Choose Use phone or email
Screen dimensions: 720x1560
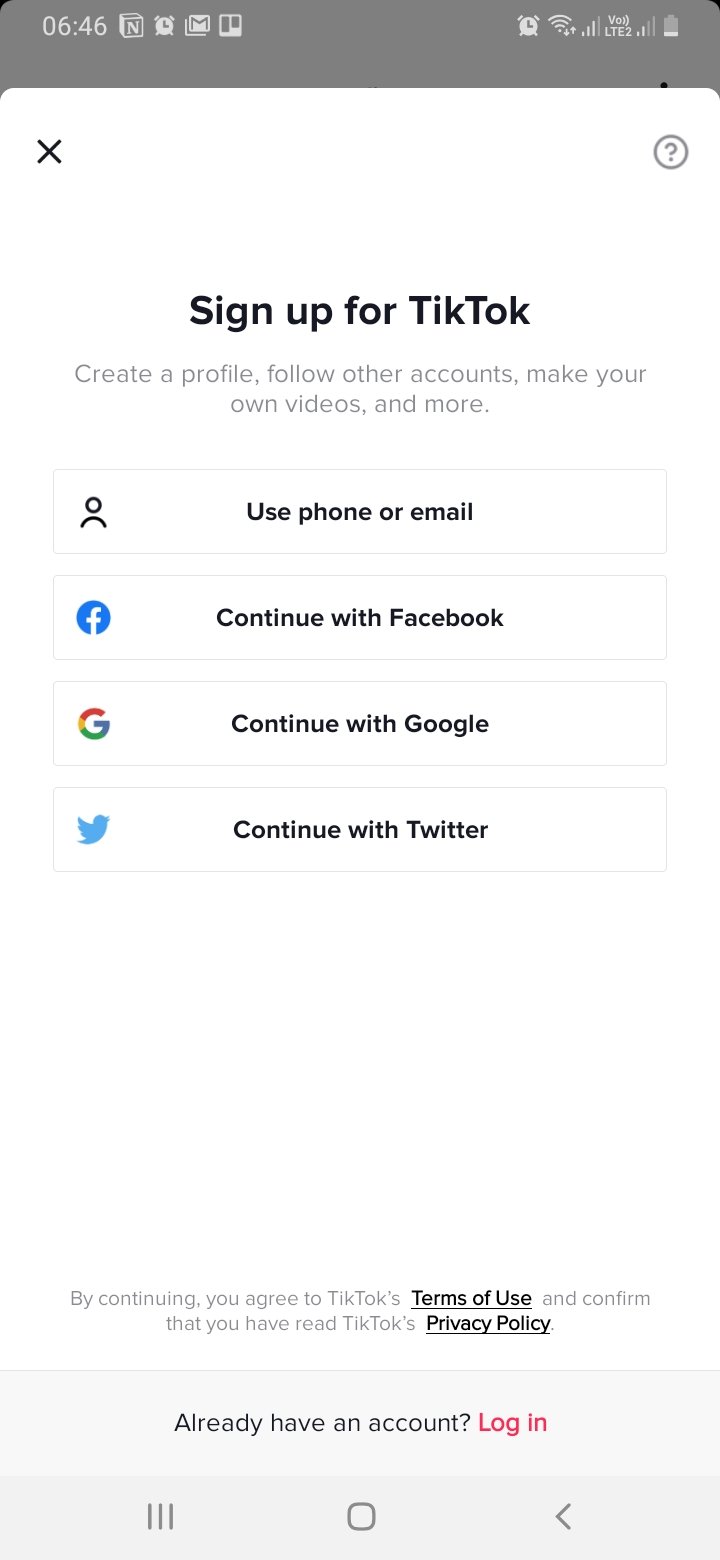(x=360, y=512)
